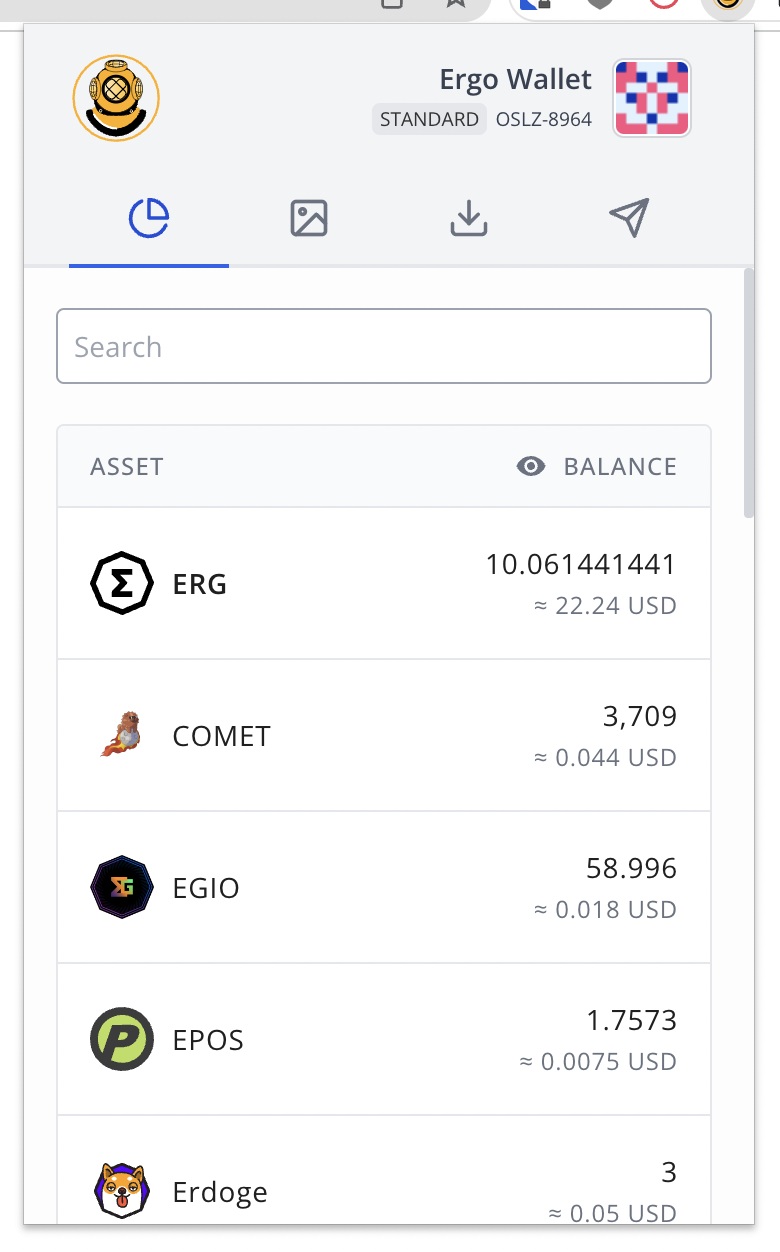Click the diving helmet wallet avatar
Screen dimensions: 780x1252
[x=116, y=98]
